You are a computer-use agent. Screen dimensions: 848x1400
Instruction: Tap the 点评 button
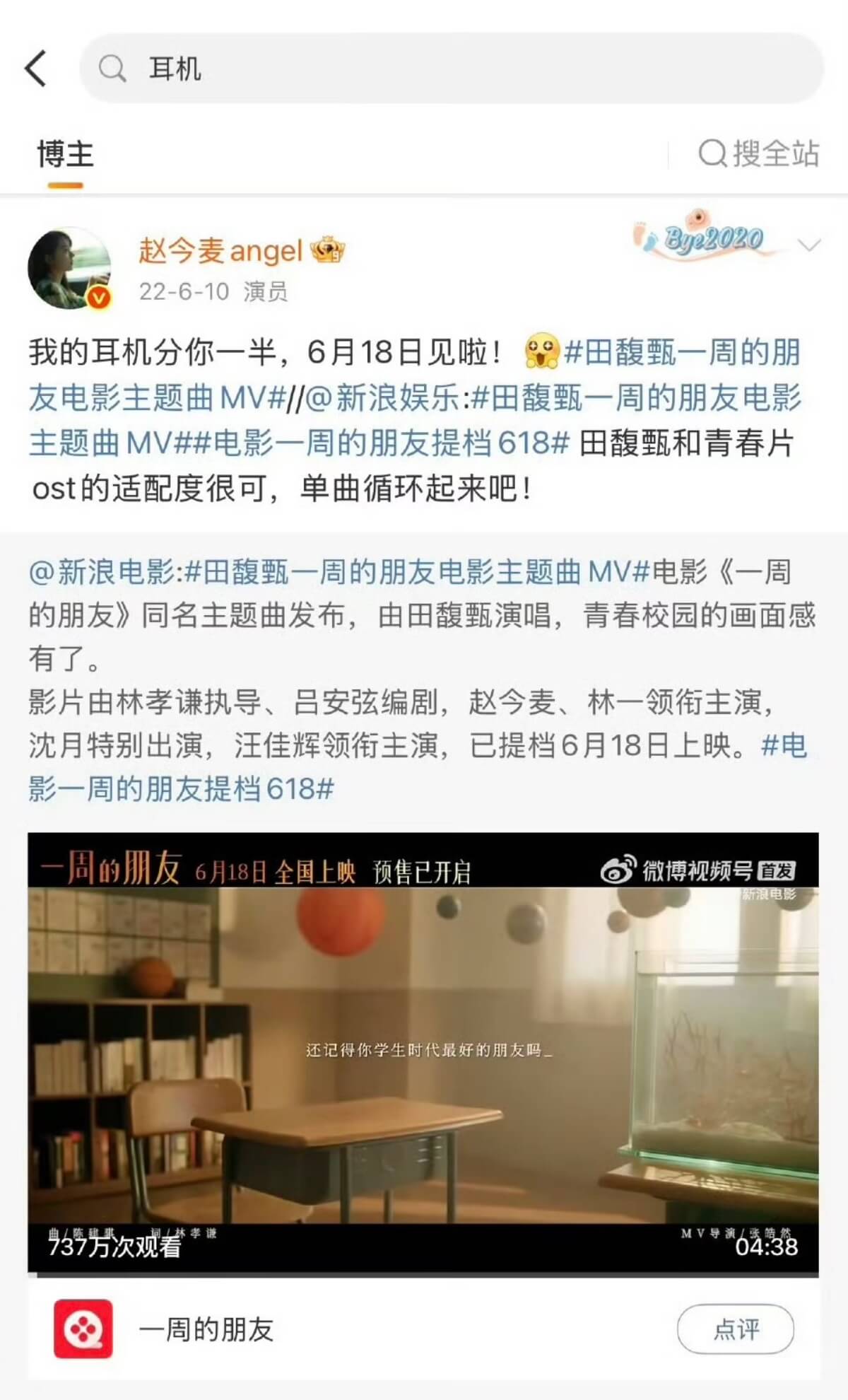coord(735,1329)
